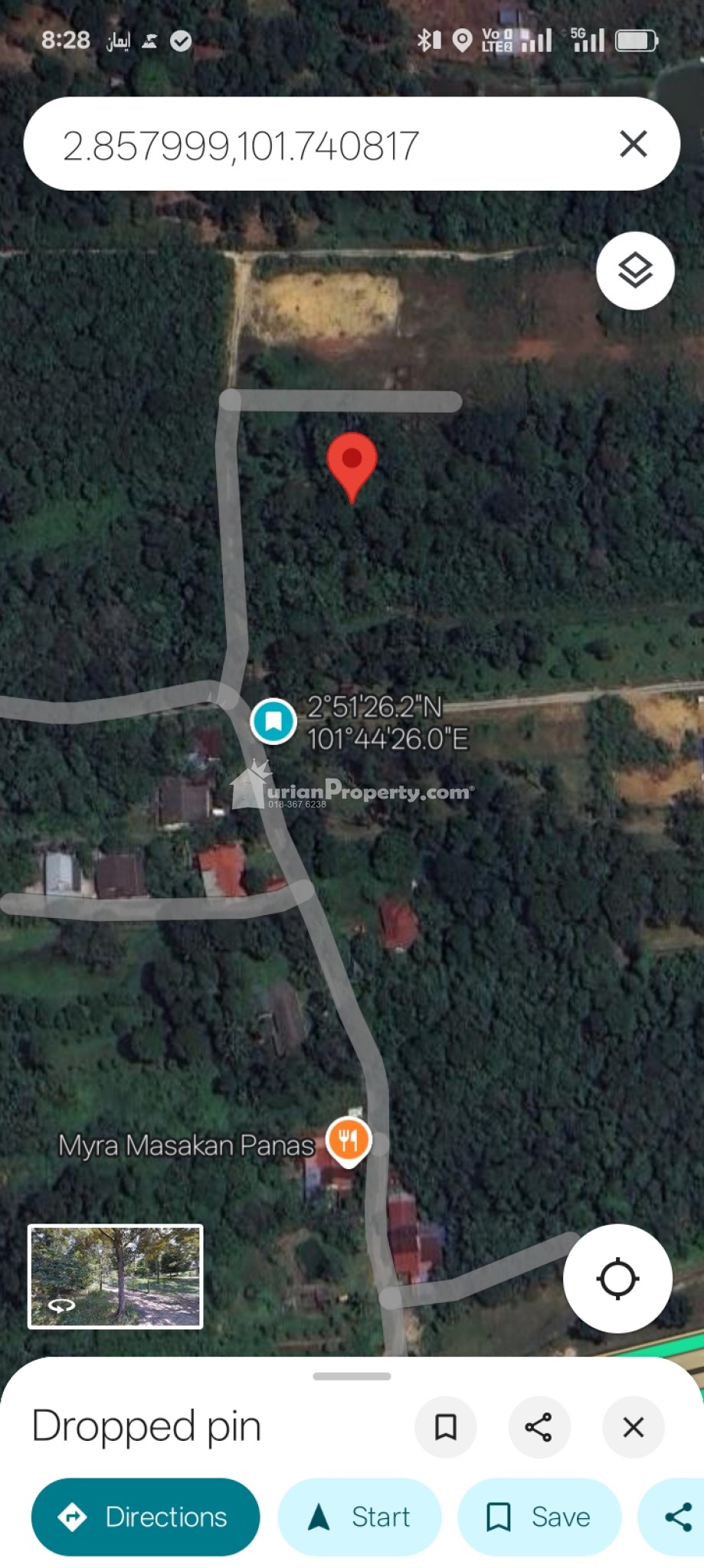The width and height of the screenshot is (704, 1568).
Task: Dismiss the Dropped pin panel
Action: (x=633, y=1427)
